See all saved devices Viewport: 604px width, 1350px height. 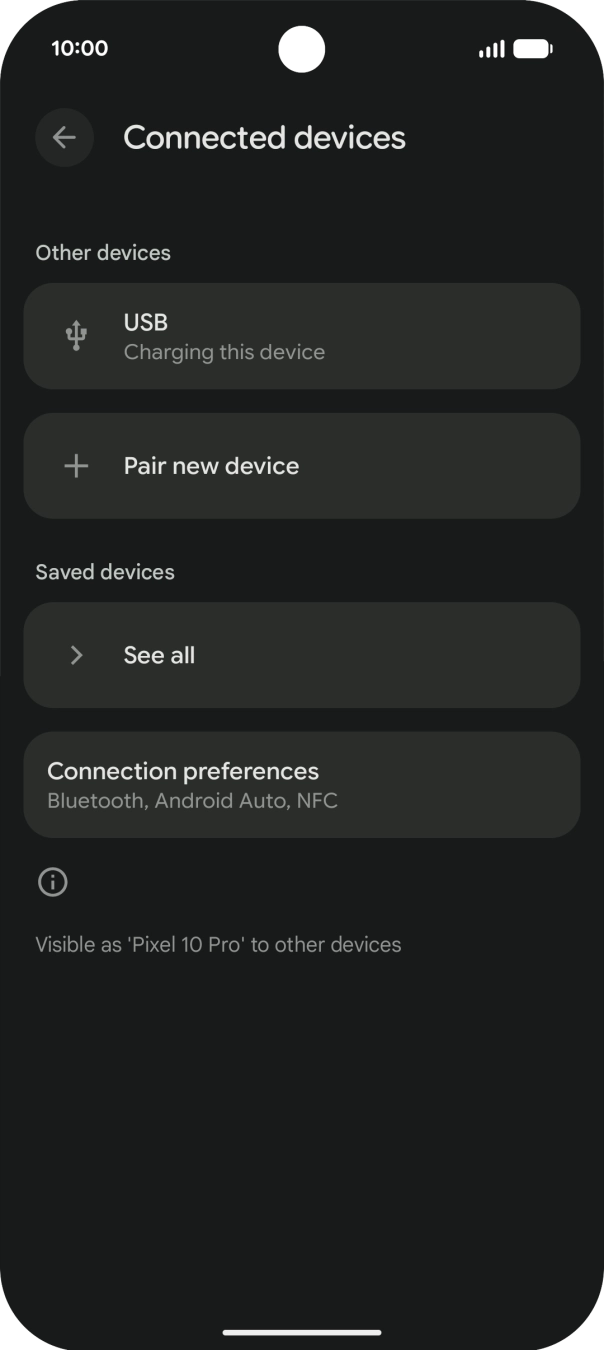(301, 655)
